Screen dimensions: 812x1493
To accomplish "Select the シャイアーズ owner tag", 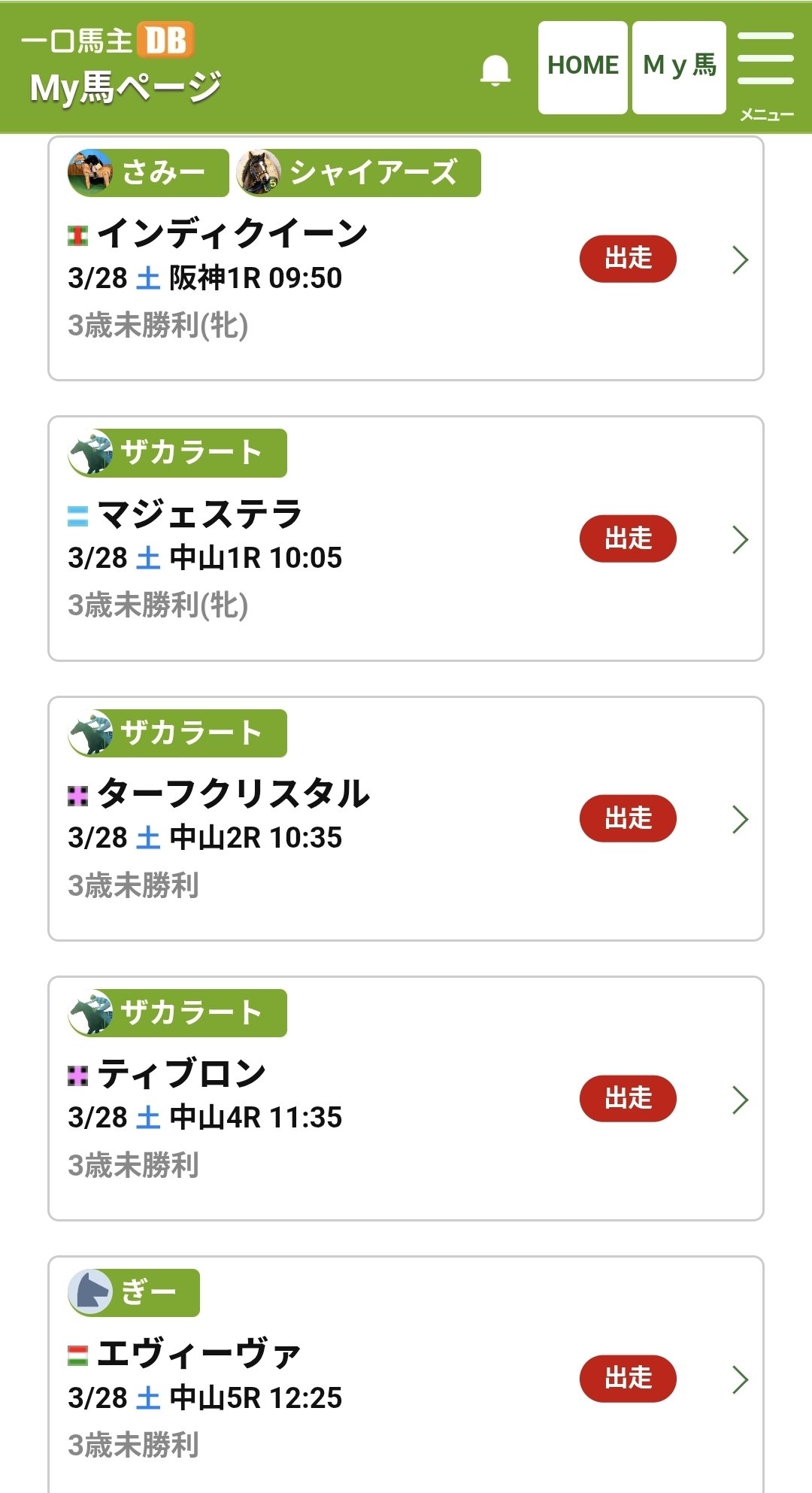I will pyautogui.click(x=359, y=173).
